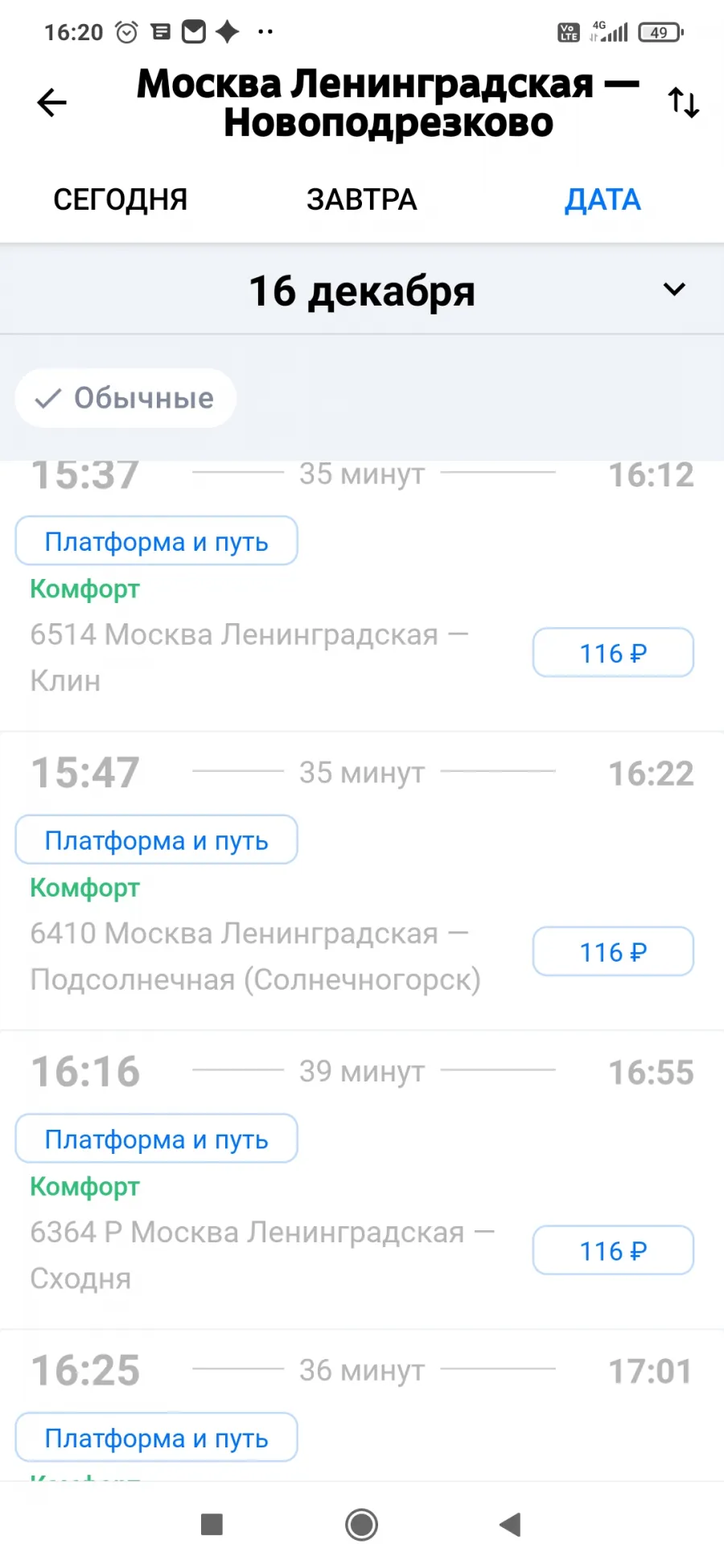724x1568 pixels.
Task: Switch to the СЕГОДНЯ tab
Action: [x=121, y=199]
